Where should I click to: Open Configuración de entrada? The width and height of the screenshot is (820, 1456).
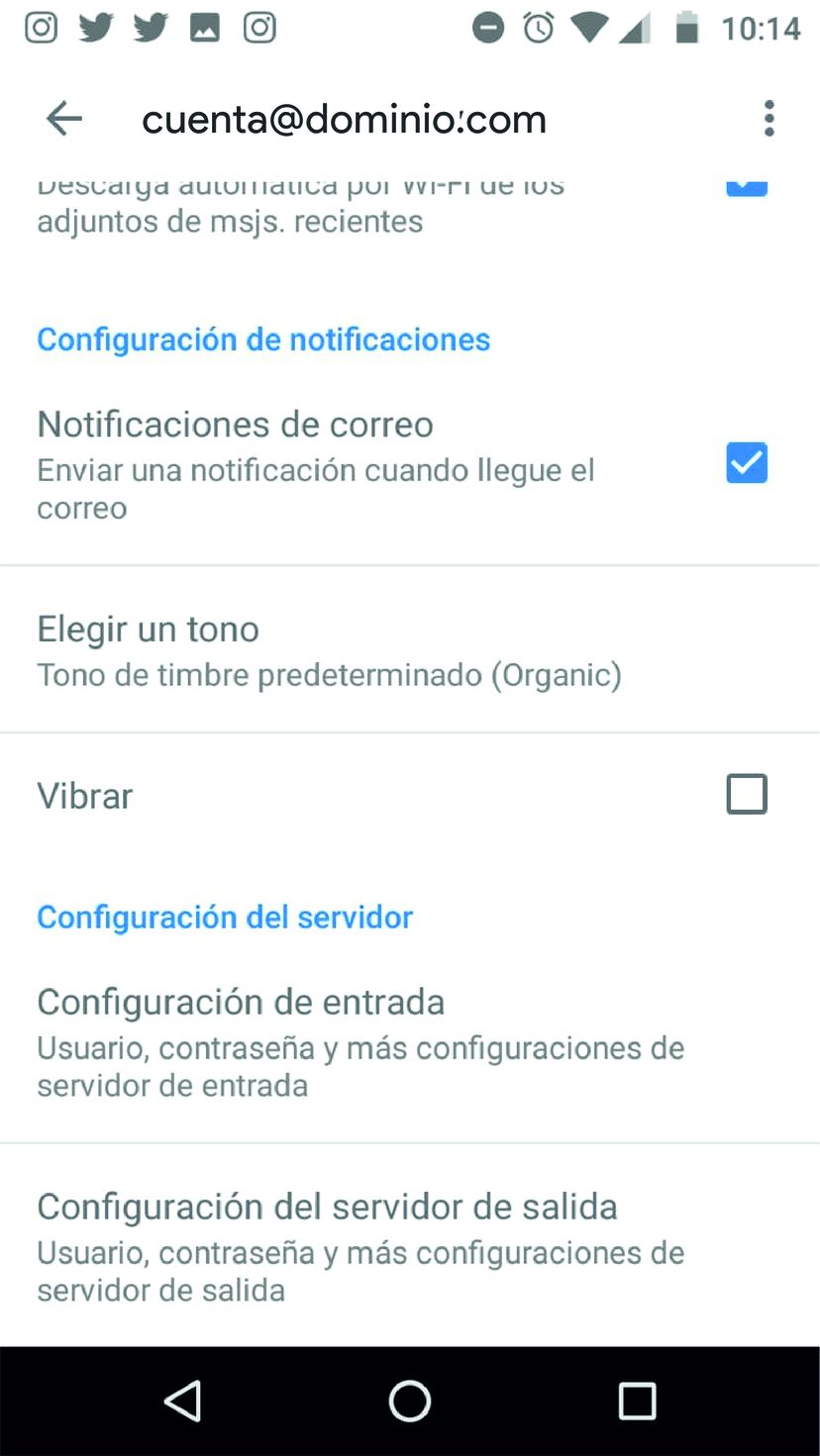360,1042
